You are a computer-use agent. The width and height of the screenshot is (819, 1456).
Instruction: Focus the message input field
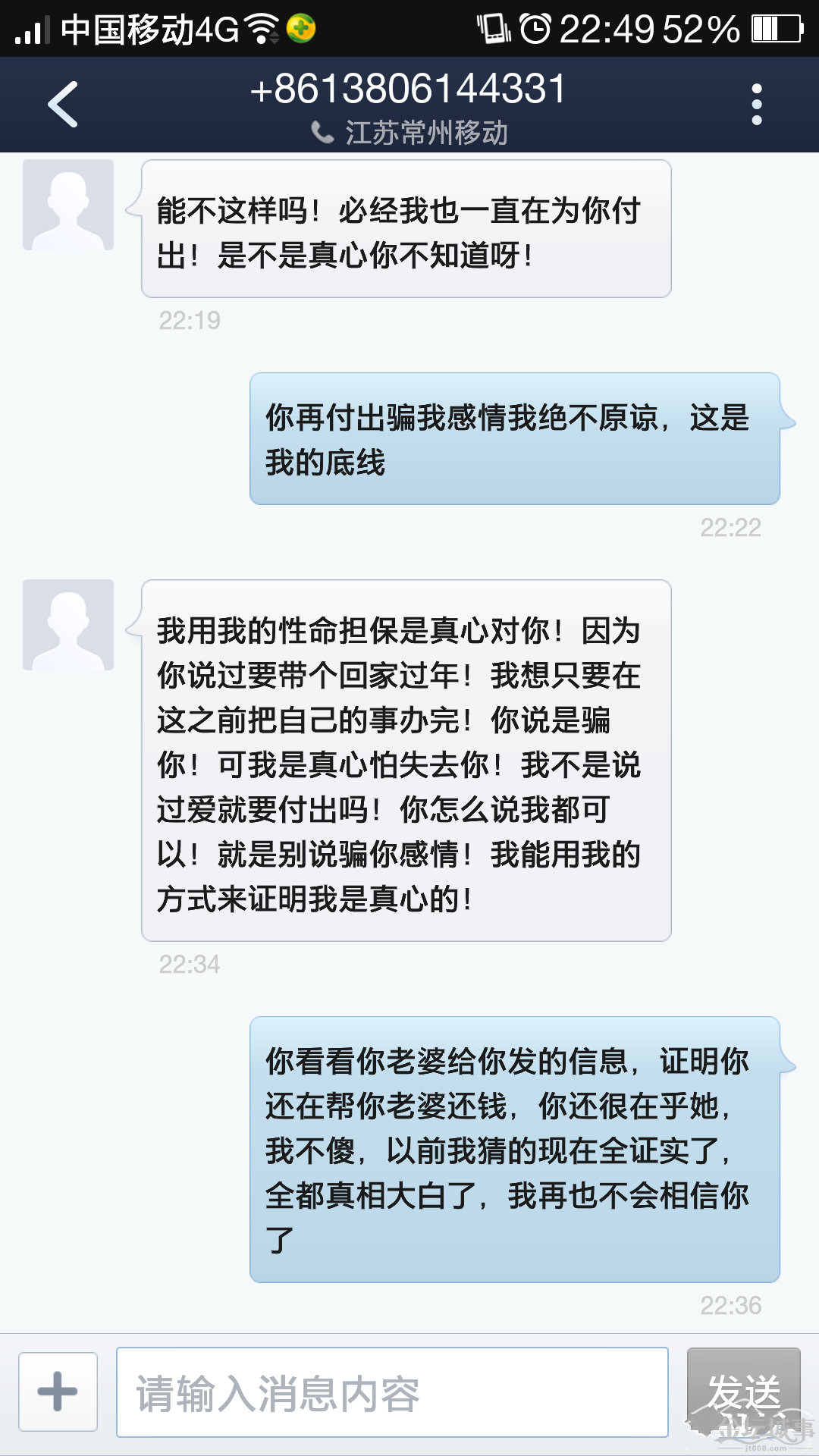[x=391, y=1392]
